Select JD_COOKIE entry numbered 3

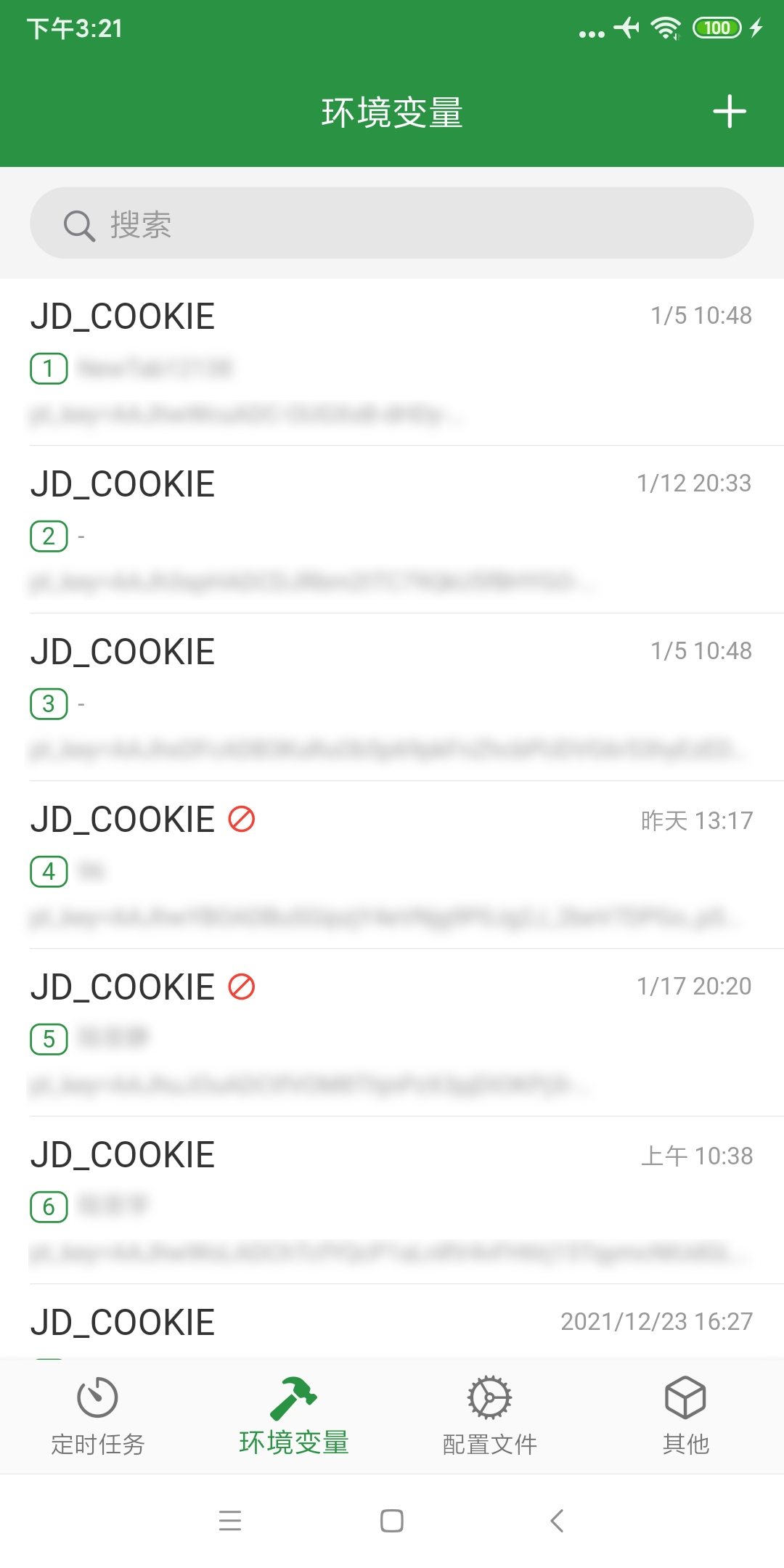(392, 697)
